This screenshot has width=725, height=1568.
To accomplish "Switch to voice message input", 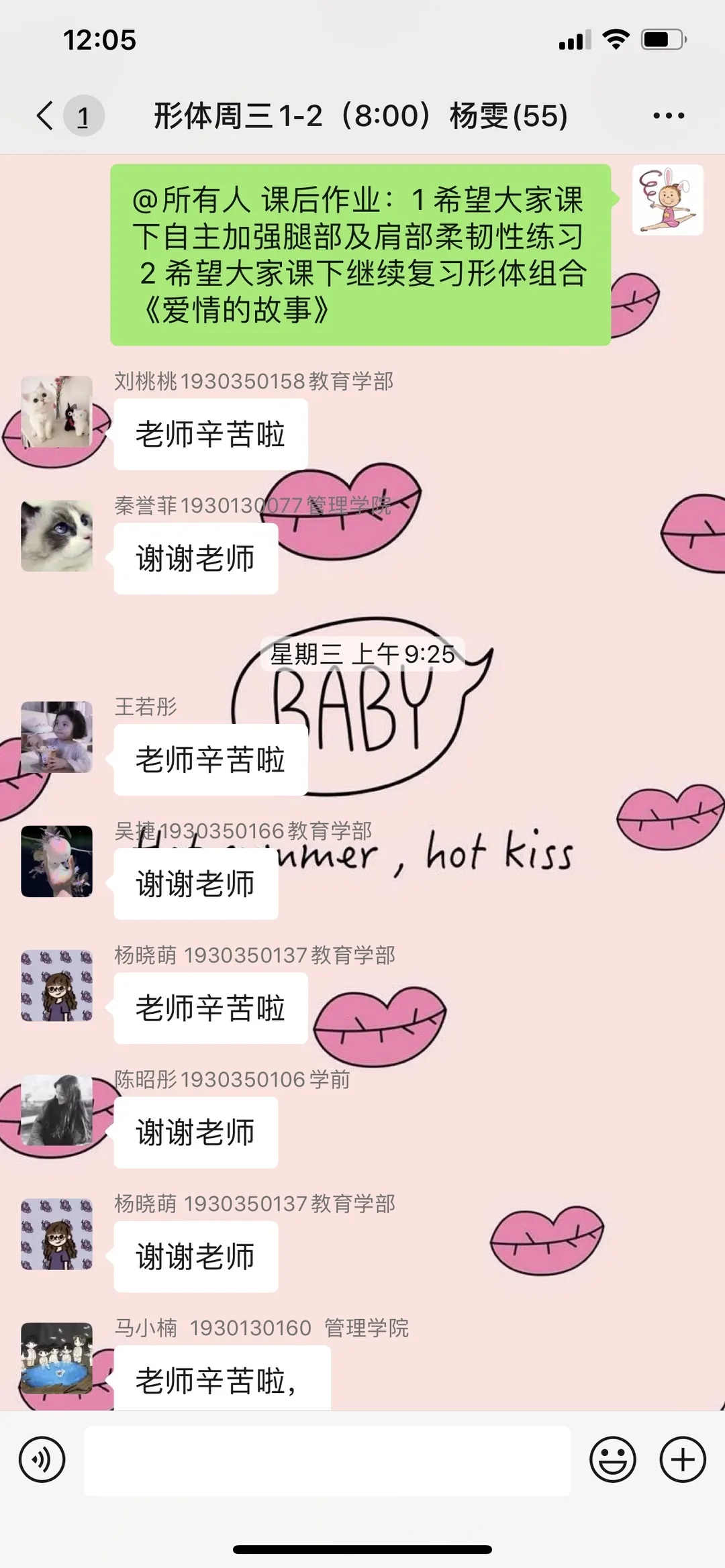I will 42,1459.
